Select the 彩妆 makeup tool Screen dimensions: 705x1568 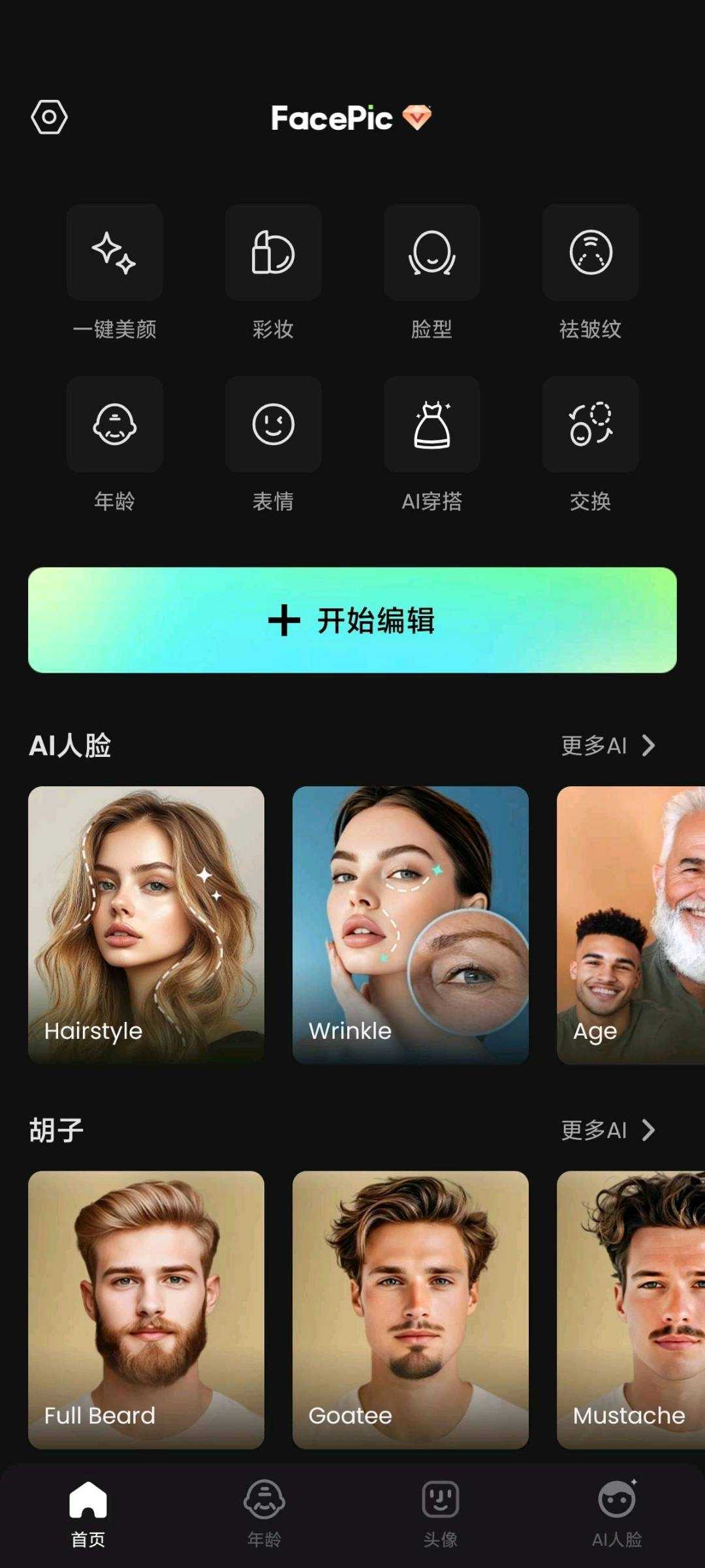click(273, 253)
